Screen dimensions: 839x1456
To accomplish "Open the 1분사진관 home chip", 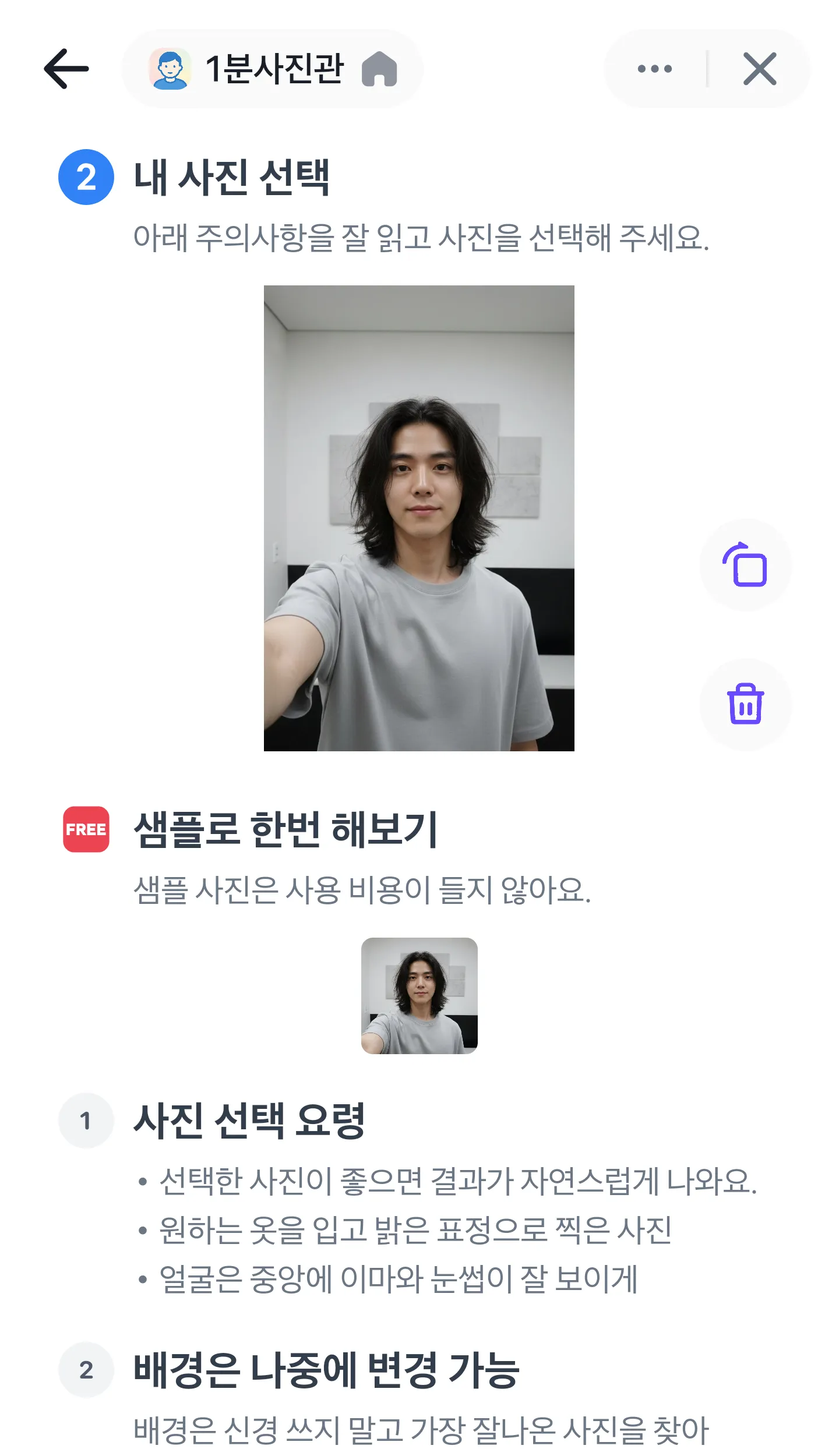I will 273,69.
